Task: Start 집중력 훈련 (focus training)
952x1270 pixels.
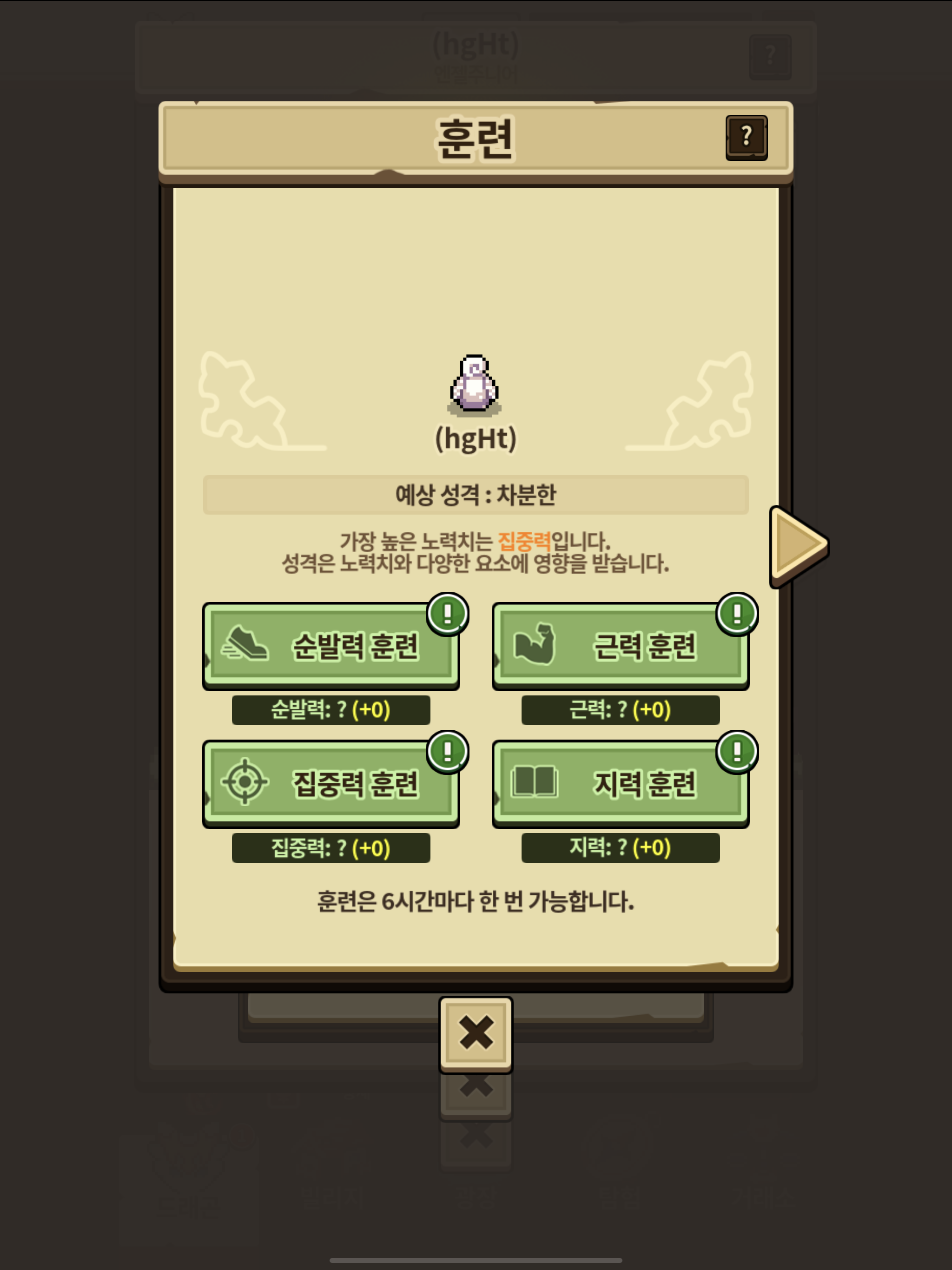Action: pos(331,784)
